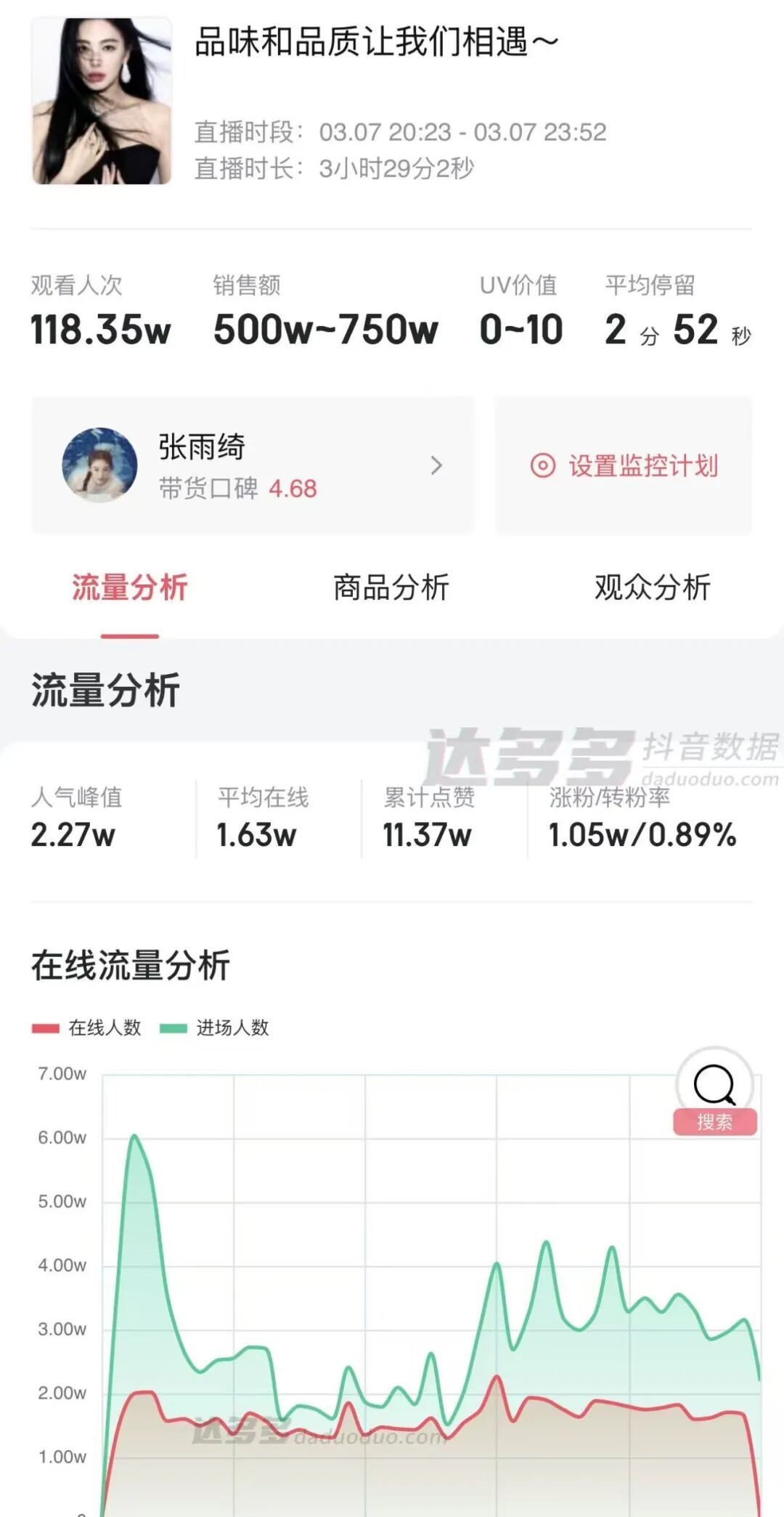This screenshot has width=784, height=1517.
Task: Open the floating 搜索 button
Action: (715, 1092)
